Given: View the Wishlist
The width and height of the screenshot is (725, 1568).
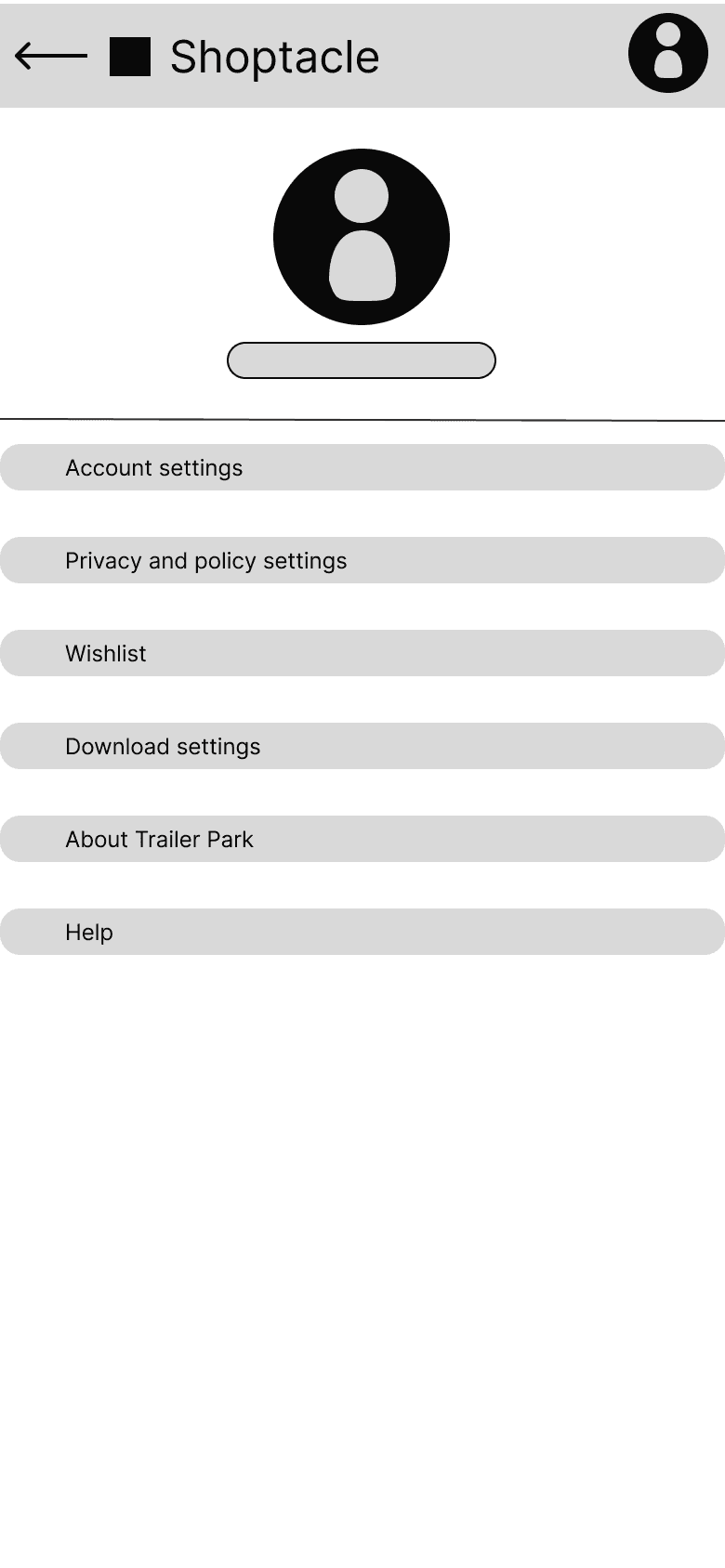Looking at the screenshot, I should [x=362, y=653].
